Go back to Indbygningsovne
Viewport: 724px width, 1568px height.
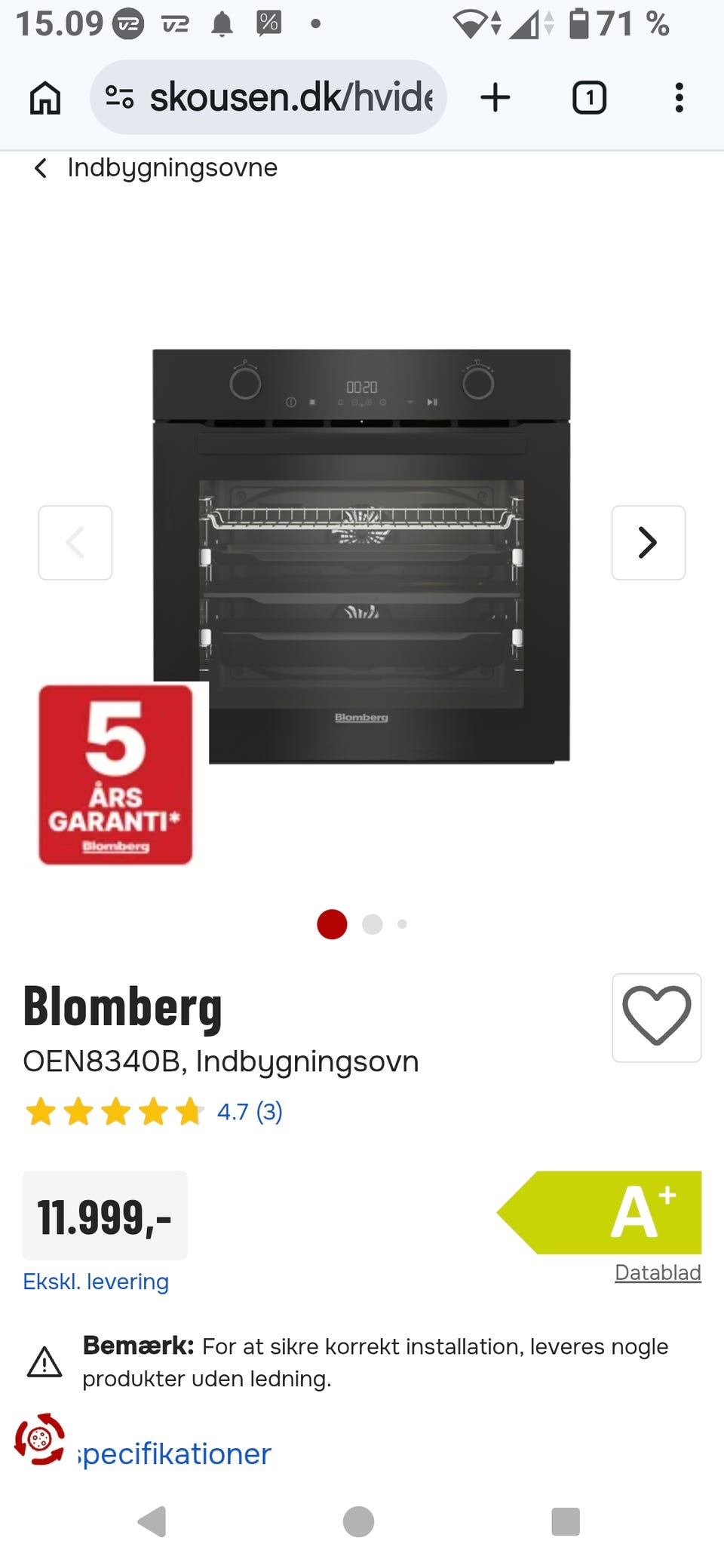[x=156, y=167]
